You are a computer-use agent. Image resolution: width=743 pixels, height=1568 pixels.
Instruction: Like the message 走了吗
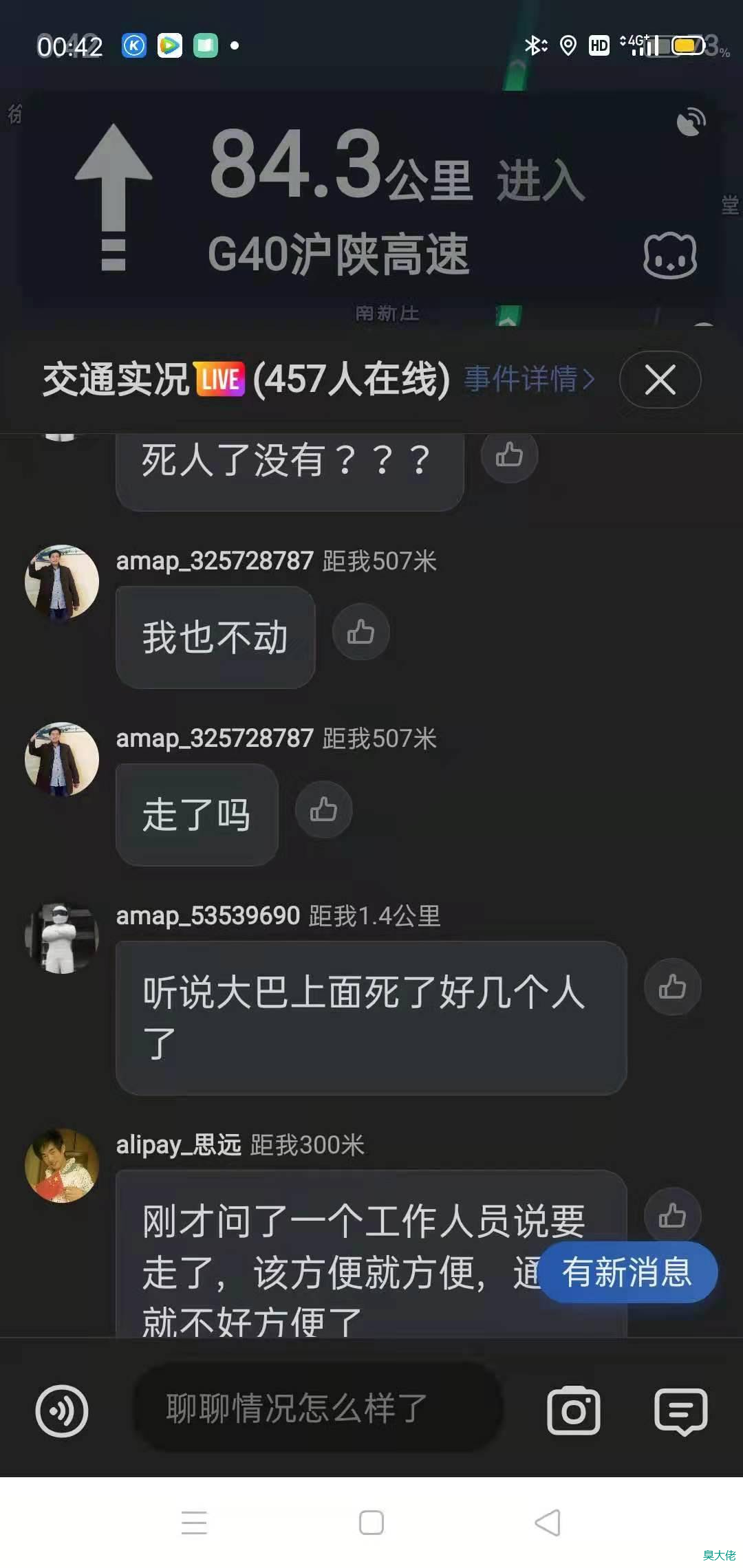[323, 809]
